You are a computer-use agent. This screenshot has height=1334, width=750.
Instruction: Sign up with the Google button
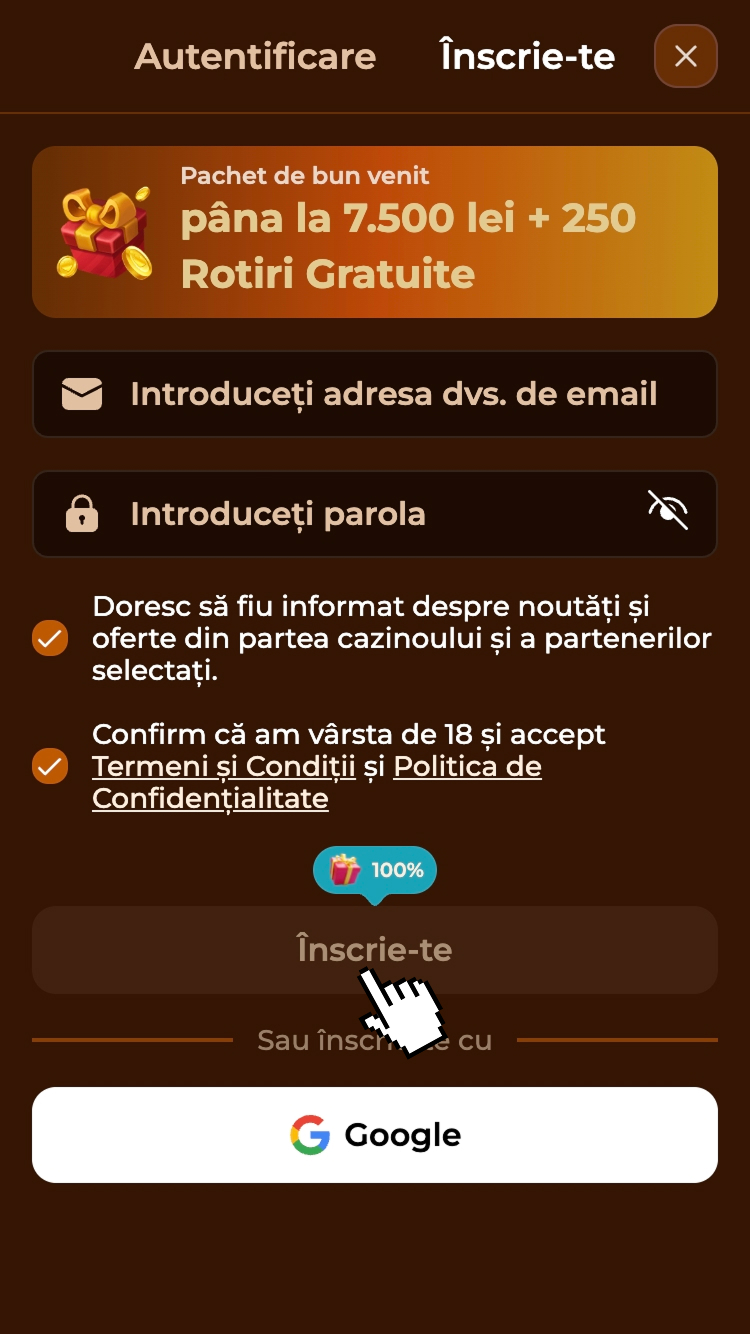(x=375, y=1134)
